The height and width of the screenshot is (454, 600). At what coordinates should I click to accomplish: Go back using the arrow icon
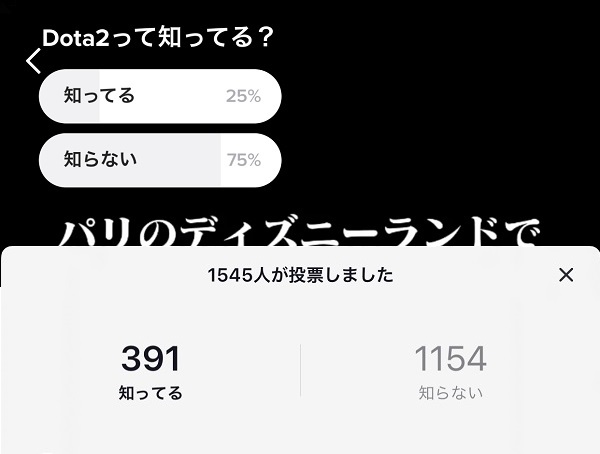pos(34,61)
